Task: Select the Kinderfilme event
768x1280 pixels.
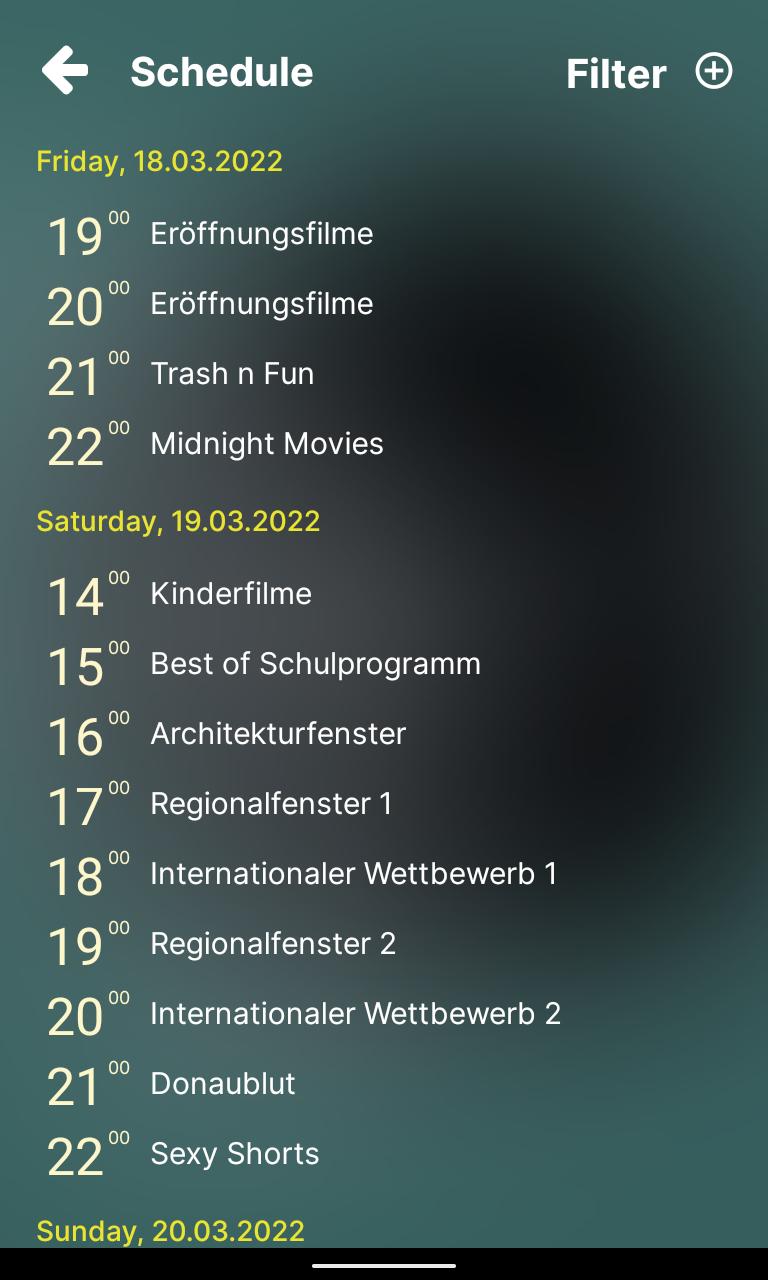Action: click(x=230, y=593)
